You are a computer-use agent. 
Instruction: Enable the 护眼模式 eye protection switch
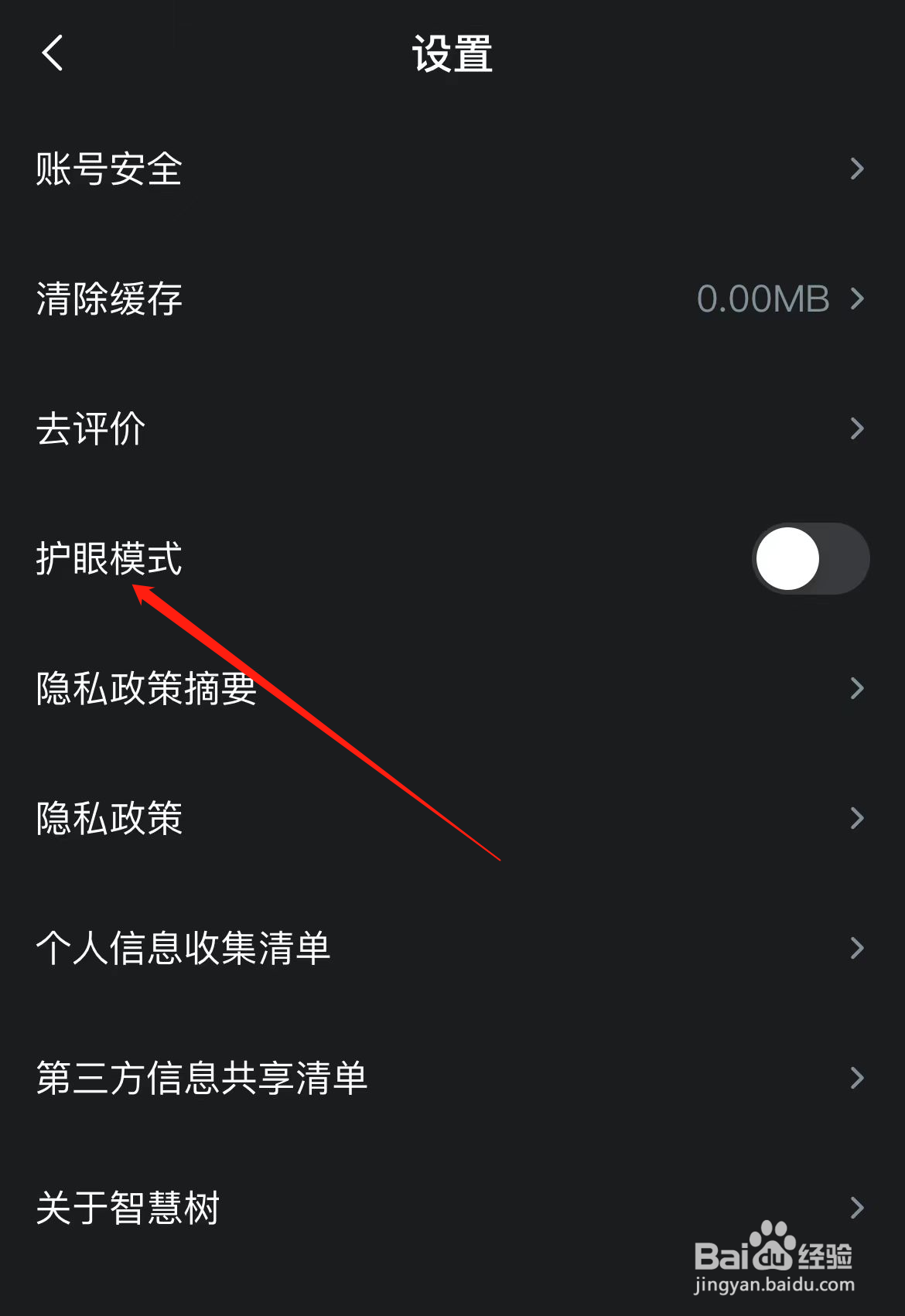tap(809, 558)
